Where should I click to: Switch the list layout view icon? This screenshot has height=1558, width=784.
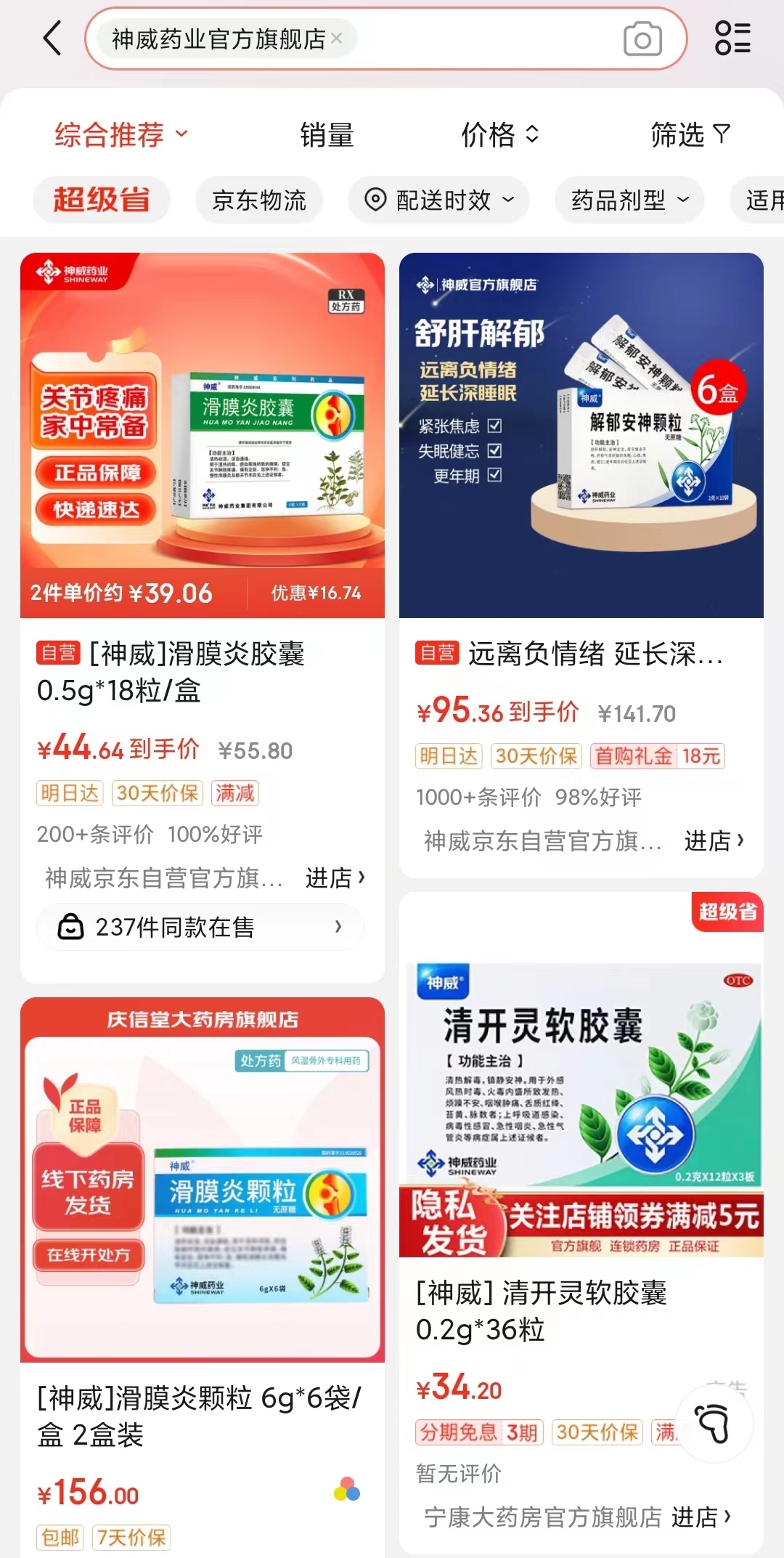(732, 38)
